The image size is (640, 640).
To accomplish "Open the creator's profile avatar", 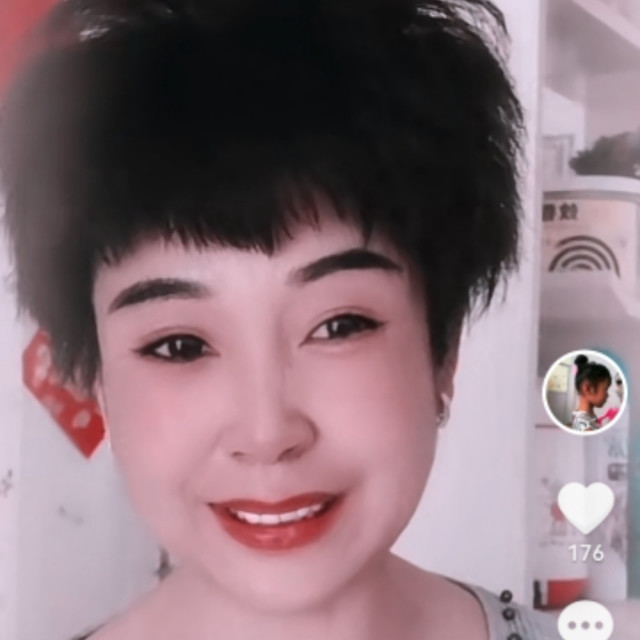I will [585, 391].
